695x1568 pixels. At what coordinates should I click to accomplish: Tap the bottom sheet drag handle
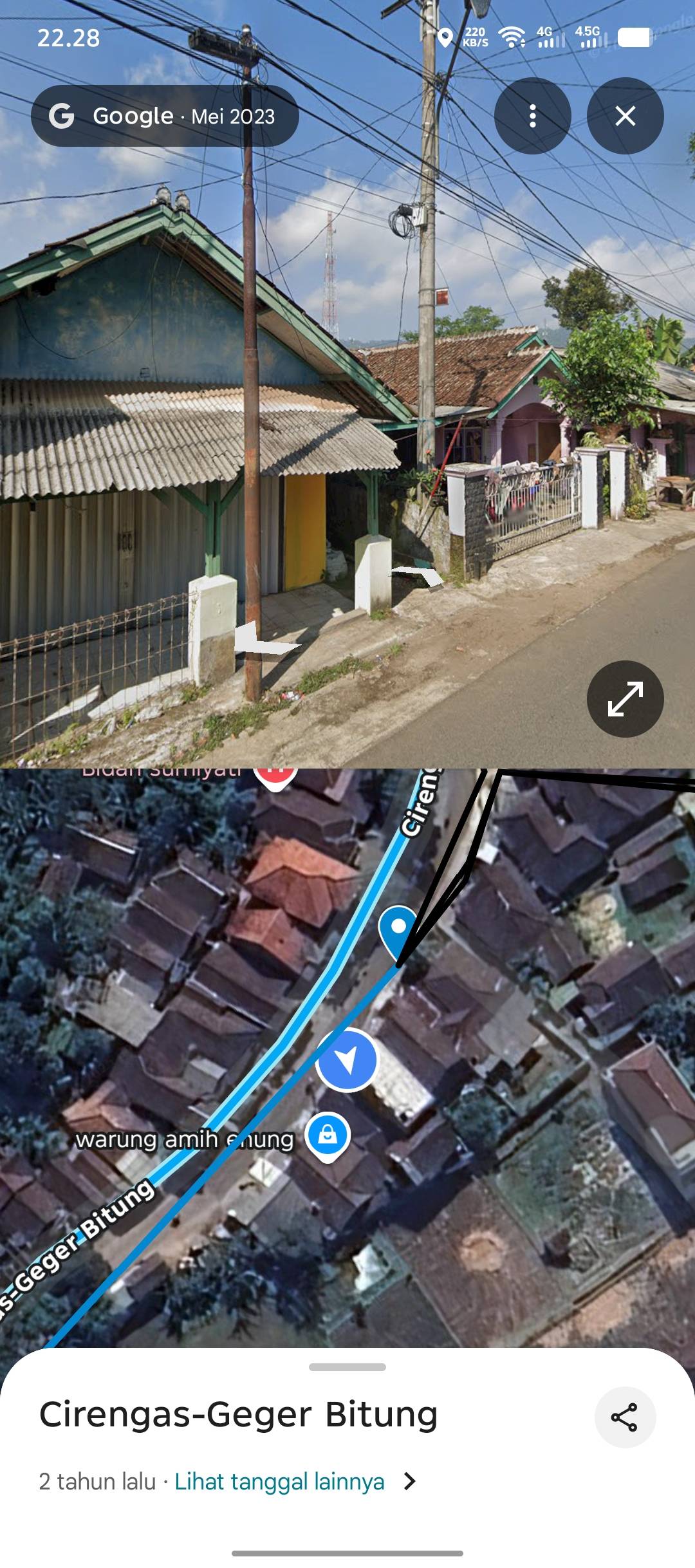click(347, 1367)
